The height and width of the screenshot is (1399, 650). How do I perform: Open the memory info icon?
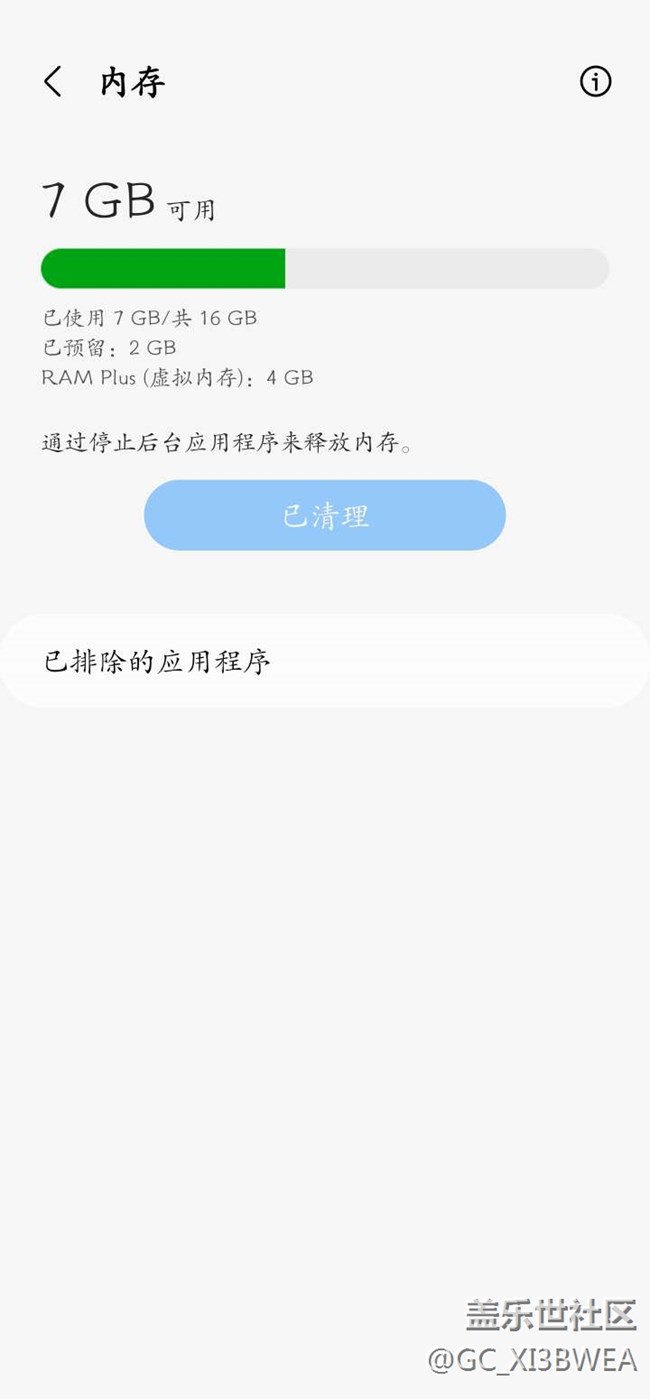pyautogui.click(x=595, y=82)
